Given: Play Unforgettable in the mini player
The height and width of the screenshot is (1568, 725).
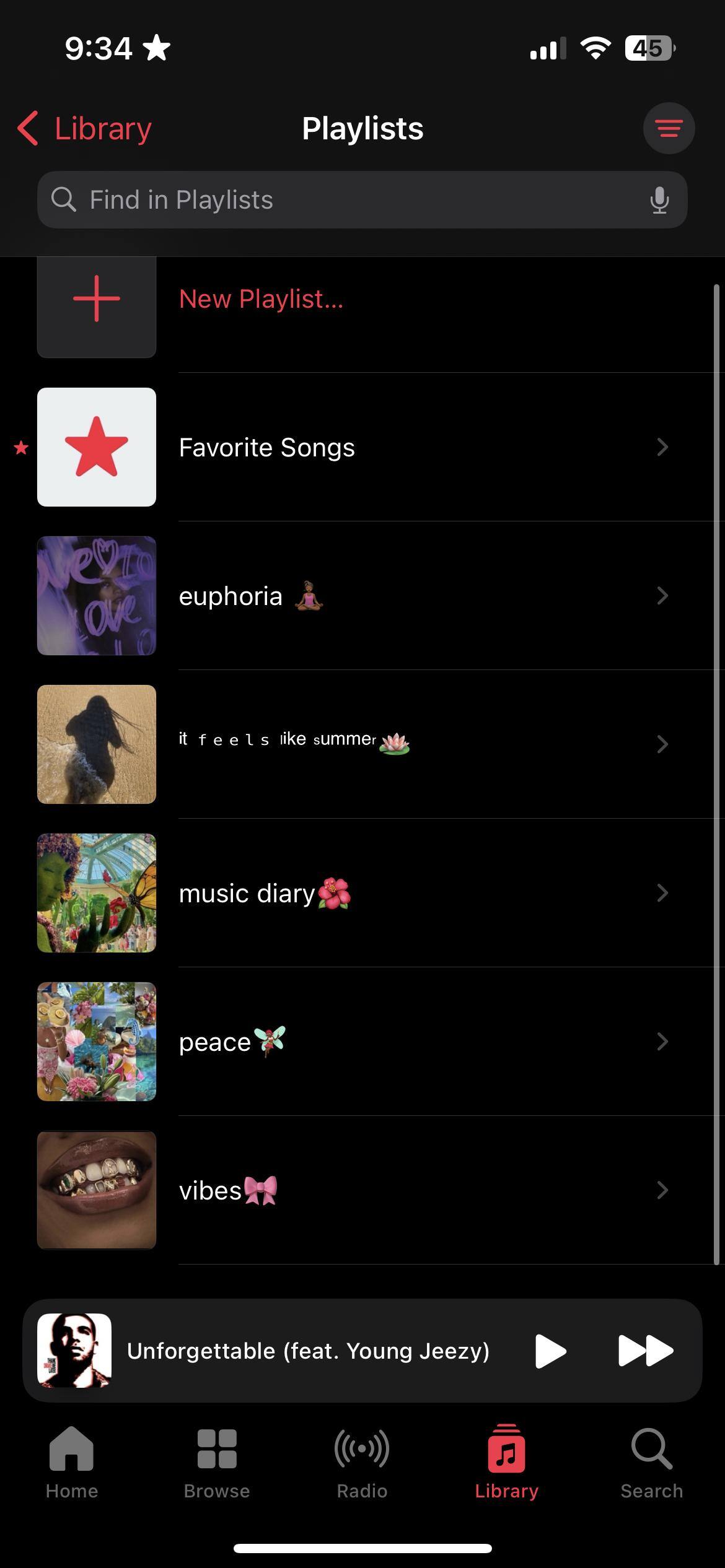Looking at the screenshot, I should pos(550,1351).
